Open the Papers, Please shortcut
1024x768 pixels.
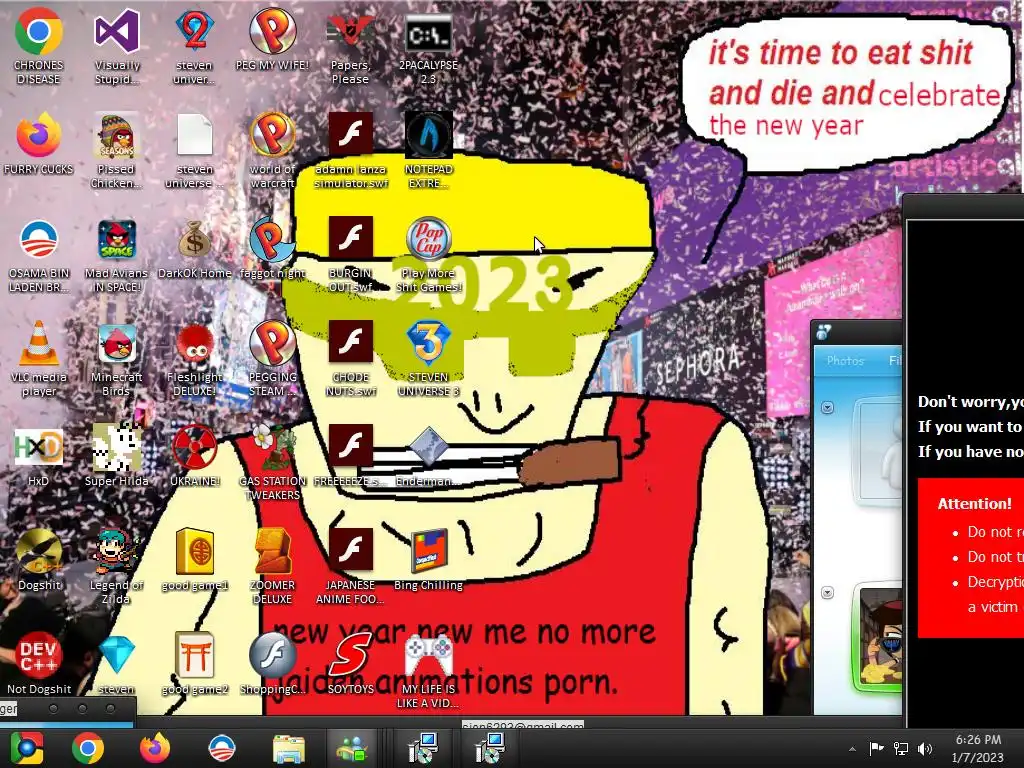pos(350,34)
